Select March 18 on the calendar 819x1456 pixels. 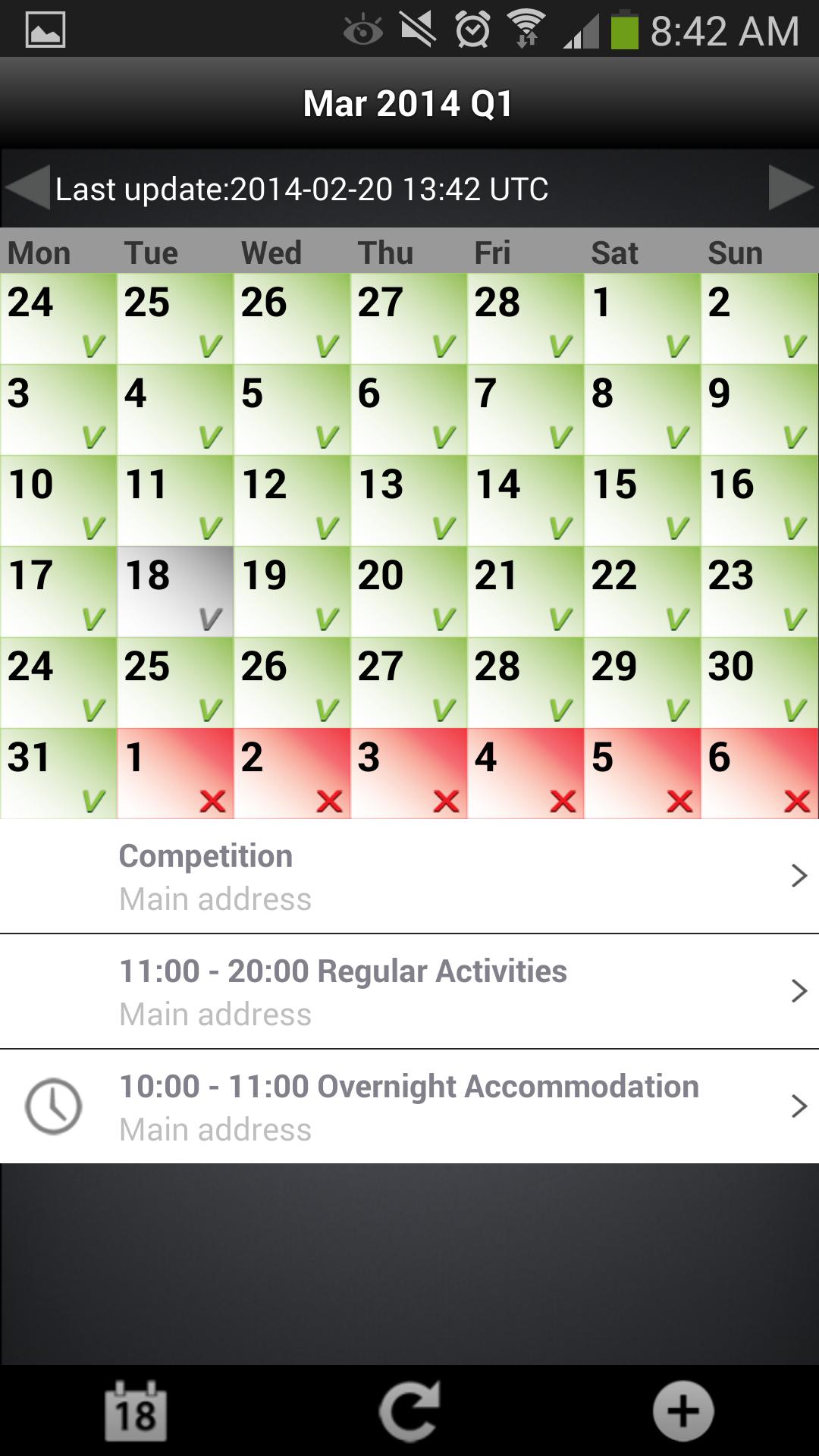pos(175,591)
